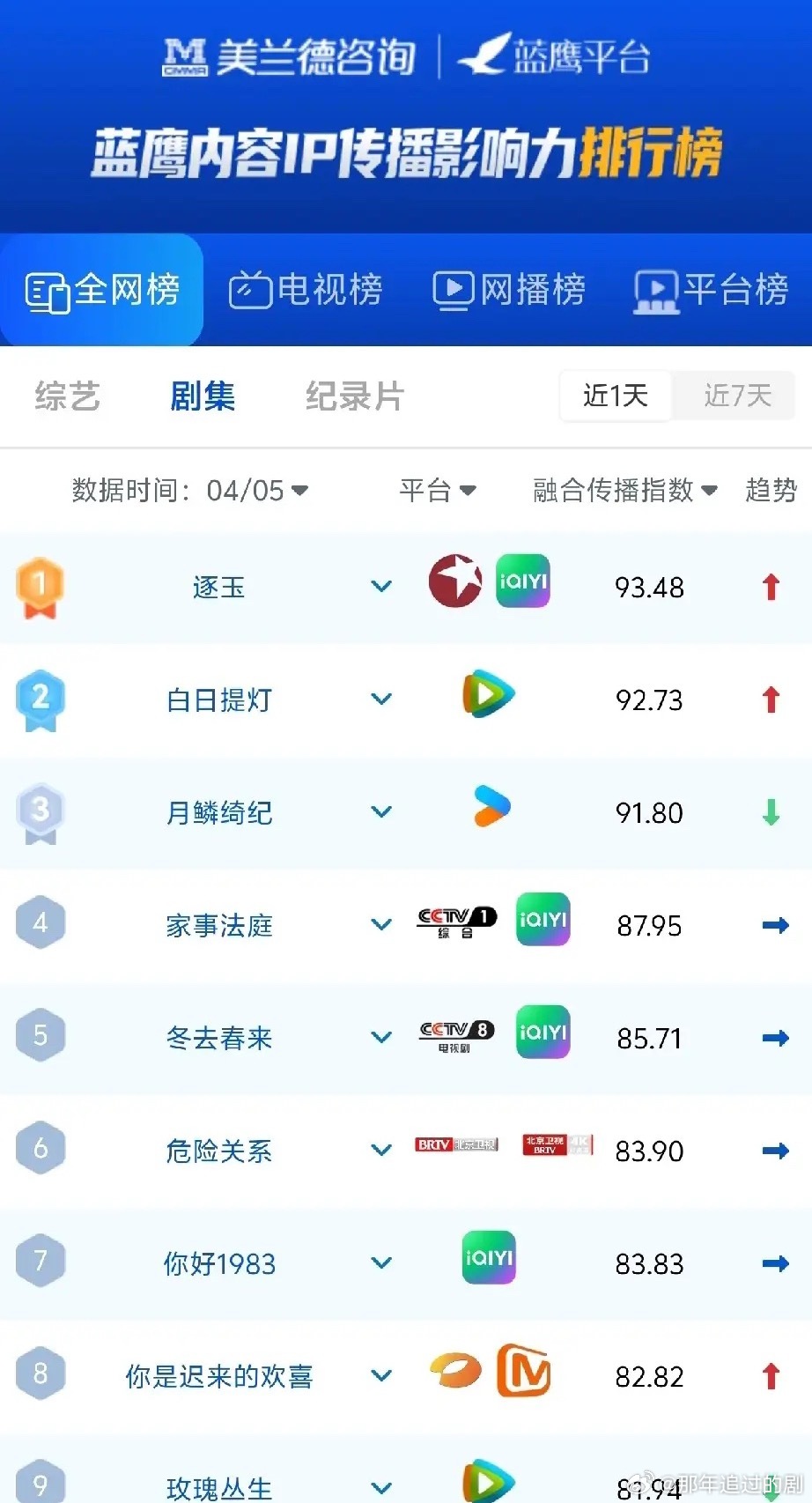Open the 网播榜 ranking list
The image size is (812, 1503).
click(x=509, y=289)
